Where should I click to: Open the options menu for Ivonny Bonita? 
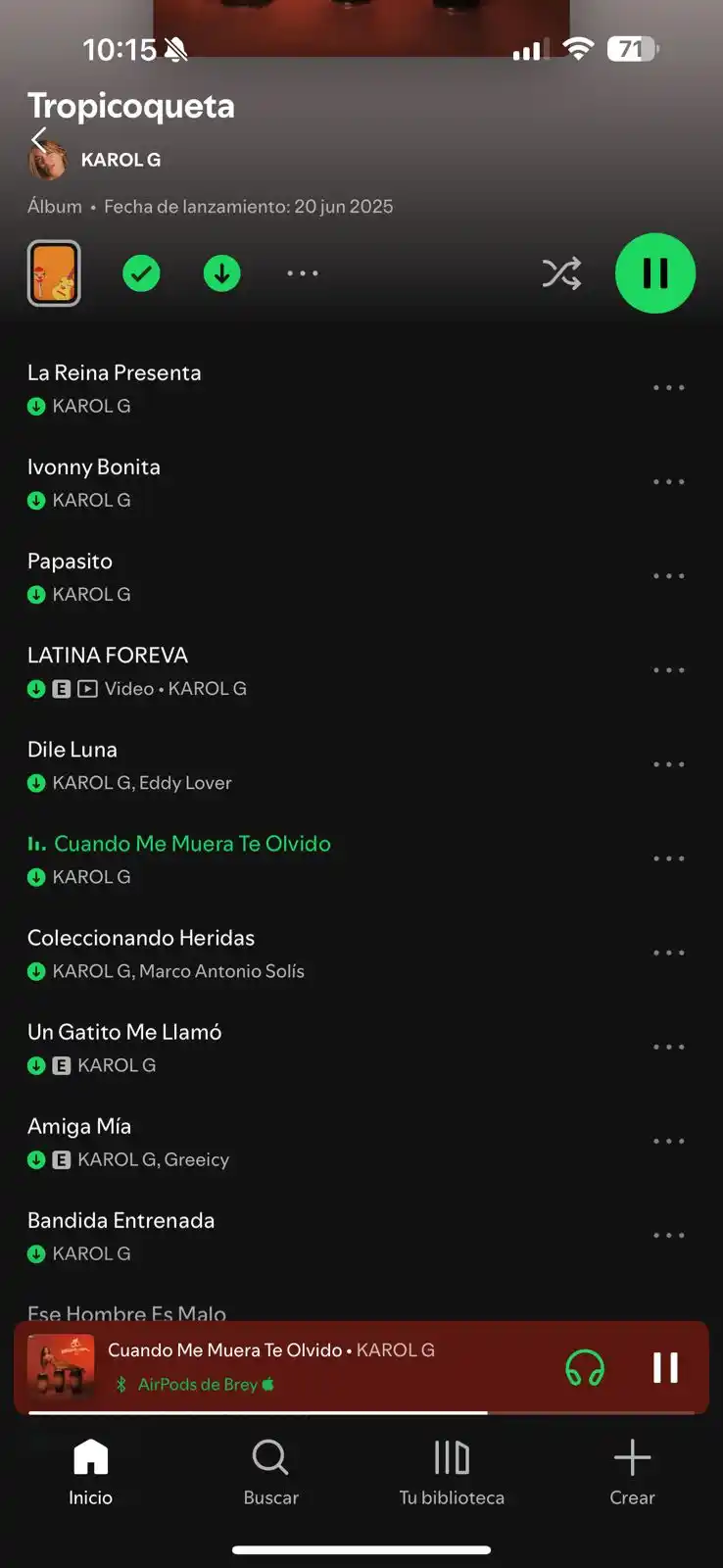[668, 482]
